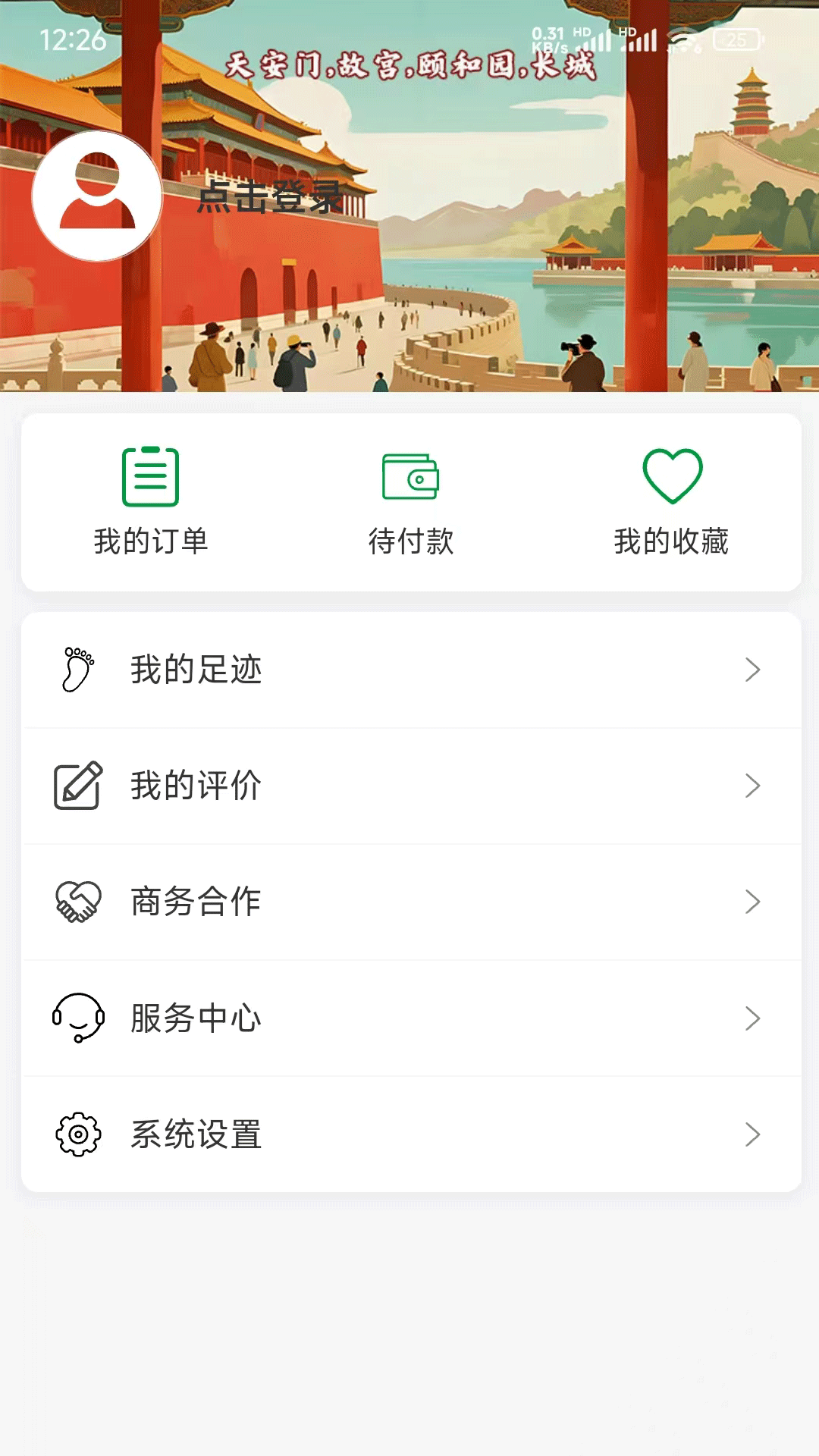Open the gear icon for 系统设置
The height and width of the screenshot is (1456, 819).
pyautogui.click(x=78, y=1134)
